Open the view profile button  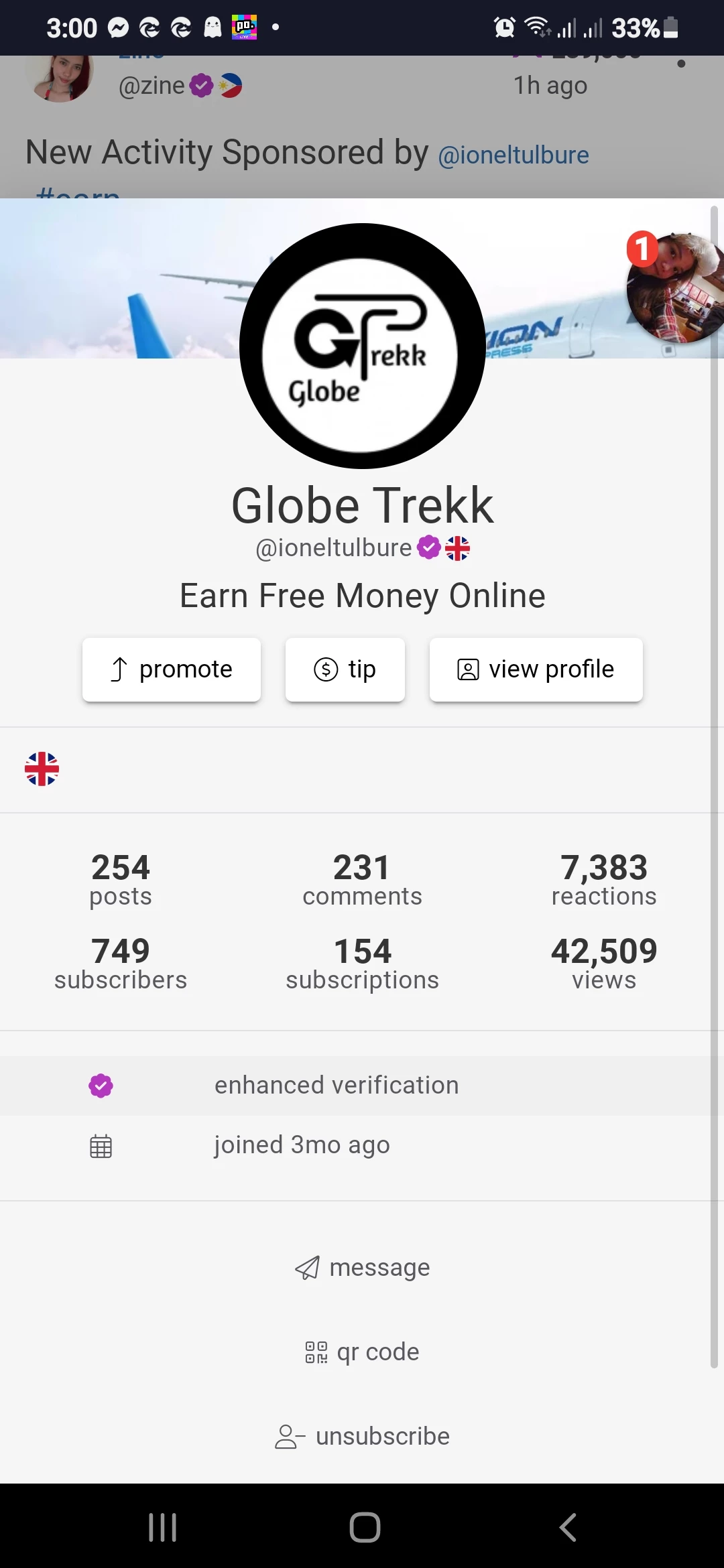pos(536,669)
